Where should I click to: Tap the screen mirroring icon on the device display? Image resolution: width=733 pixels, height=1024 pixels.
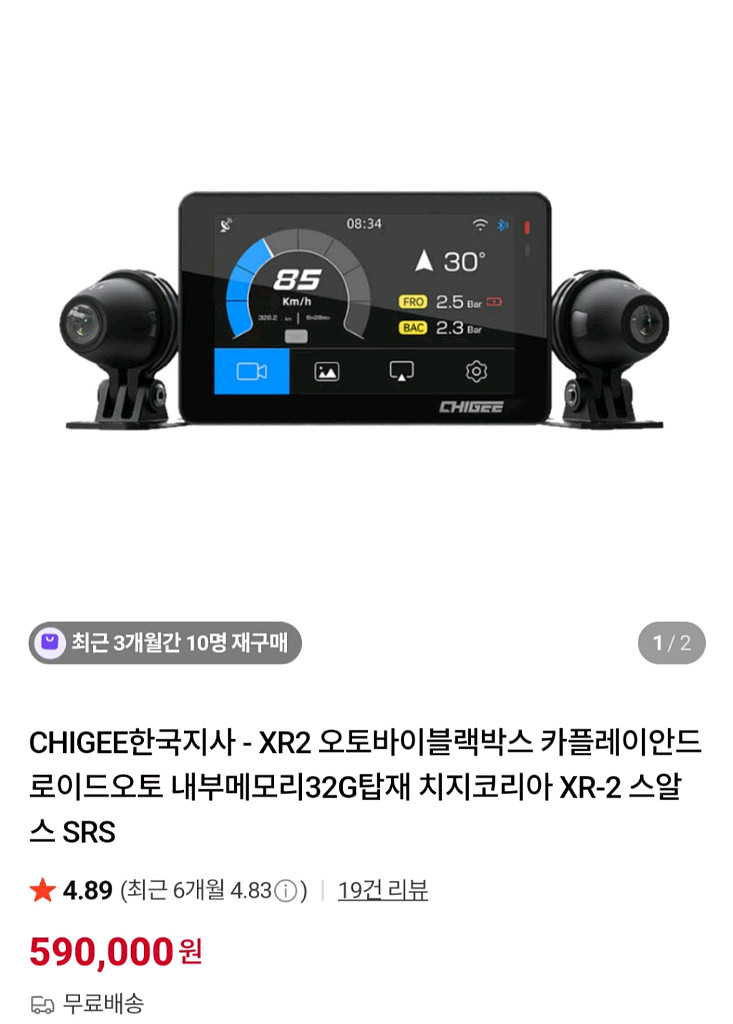402,369
